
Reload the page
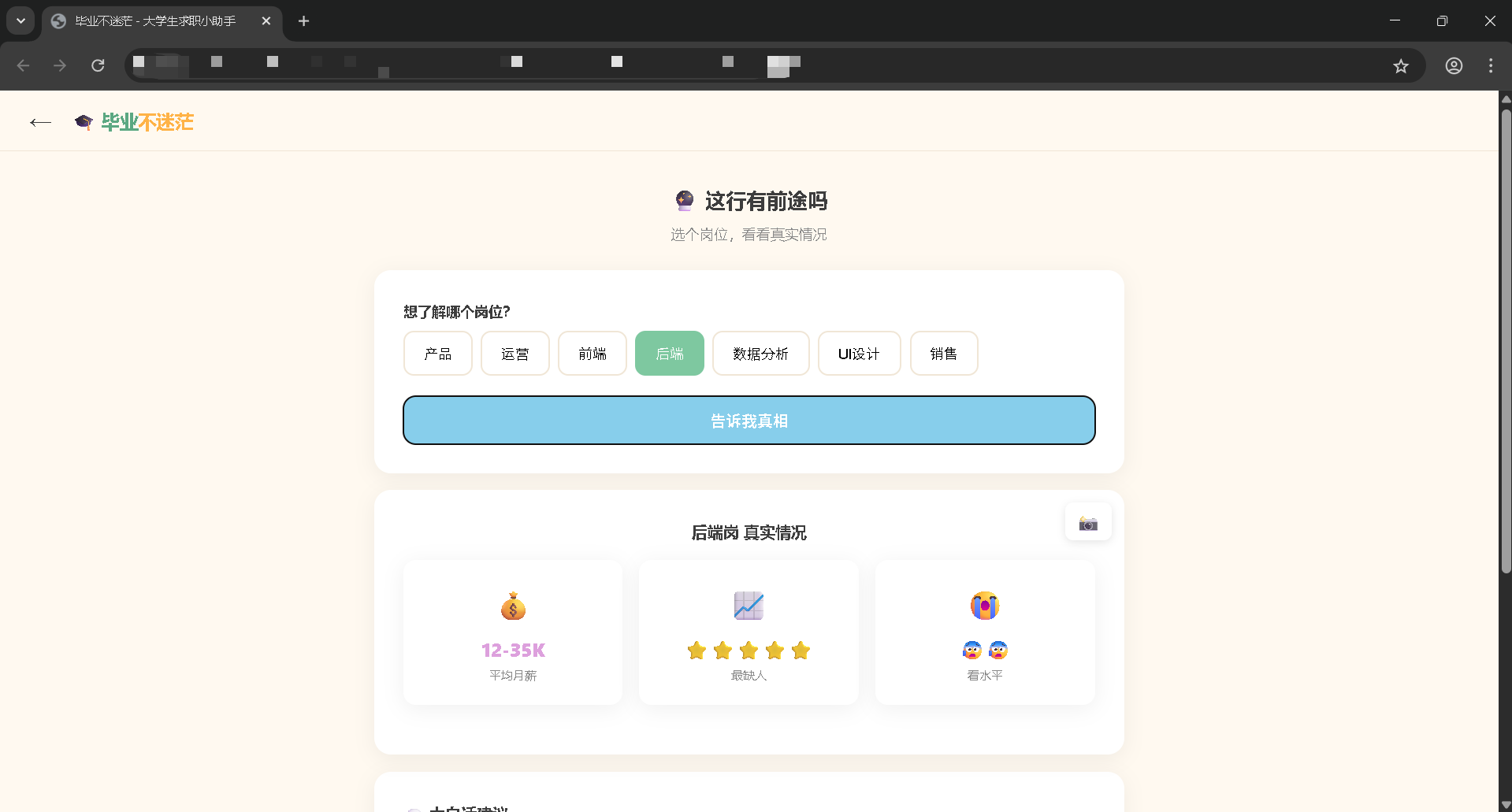click(98, 66)
